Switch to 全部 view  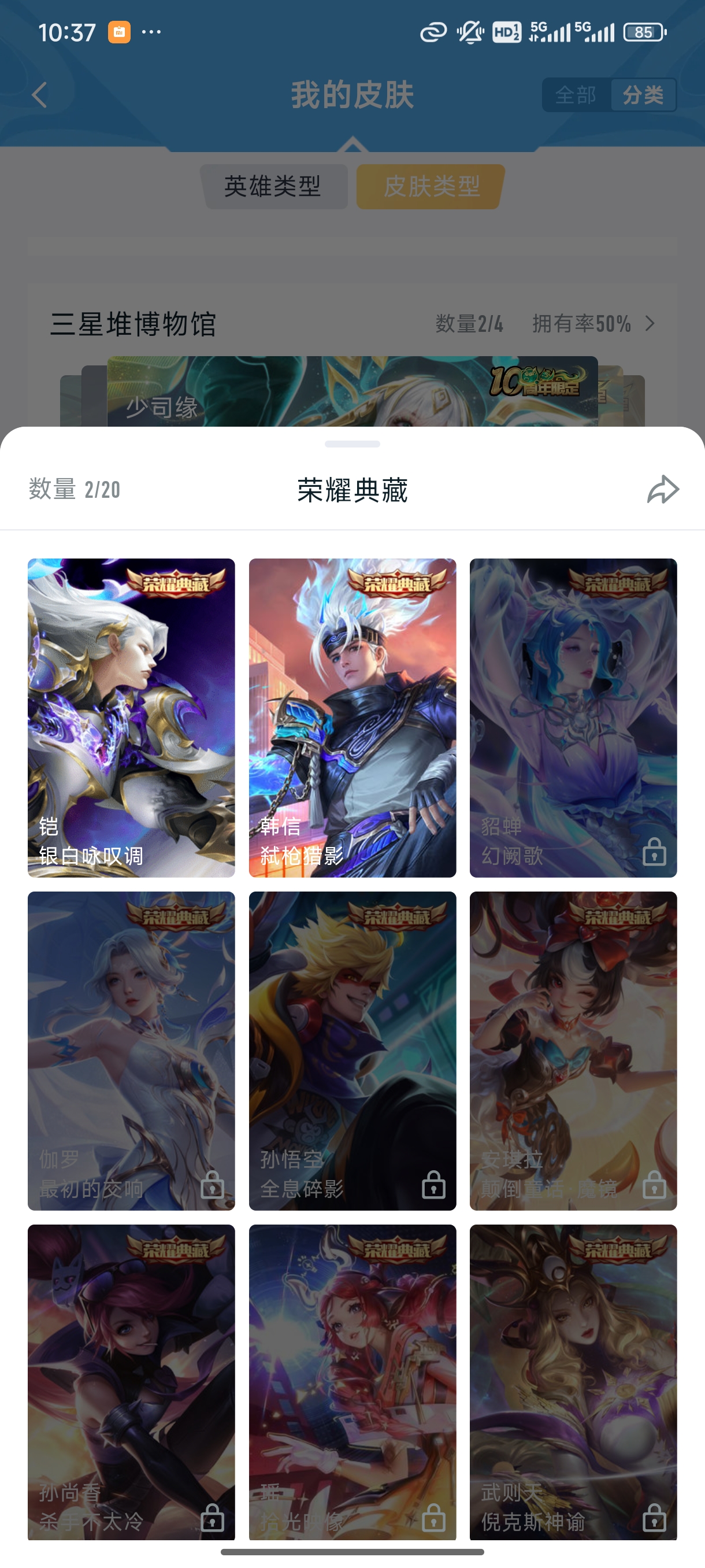pyautogui.click(x=575, y=95)
